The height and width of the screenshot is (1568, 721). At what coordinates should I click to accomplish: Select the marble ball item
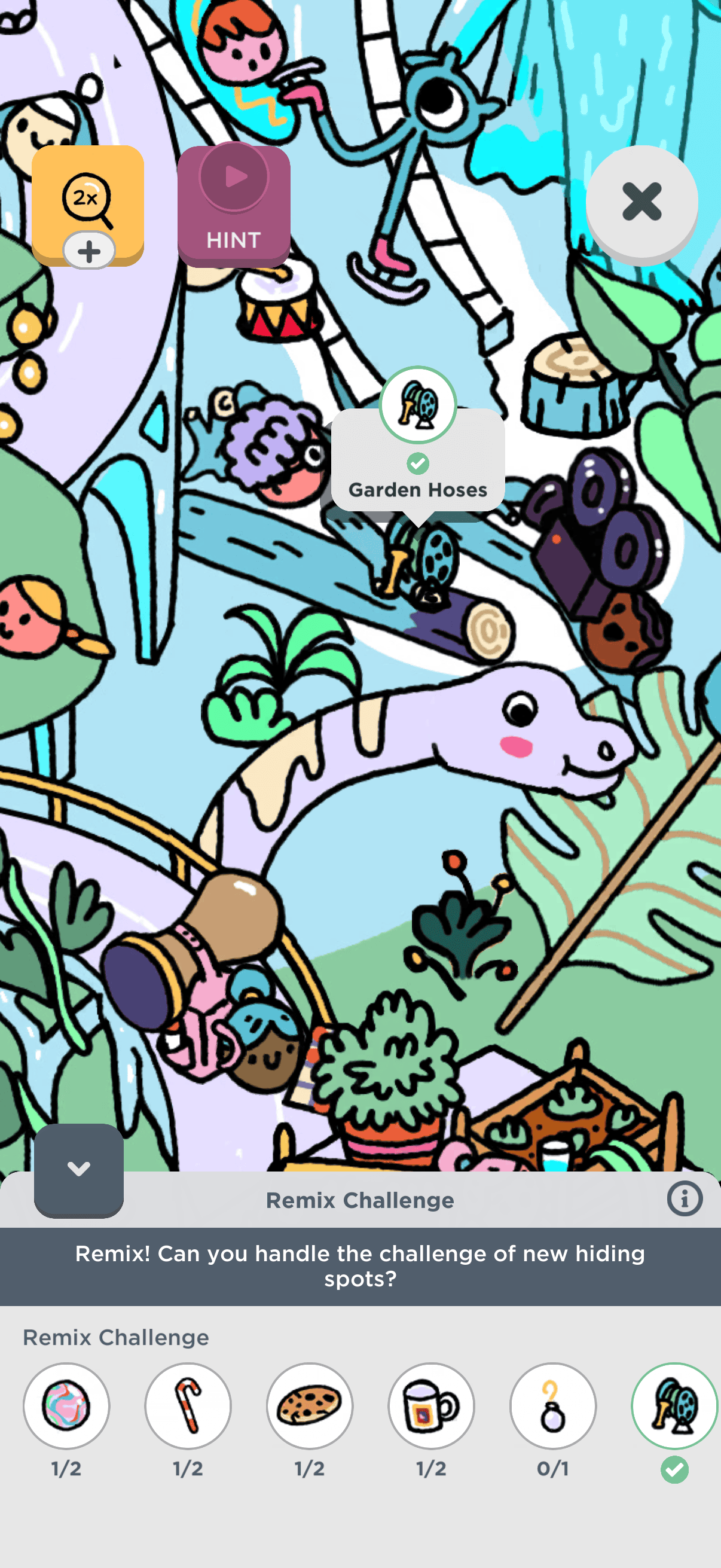tap(66, 1405)
